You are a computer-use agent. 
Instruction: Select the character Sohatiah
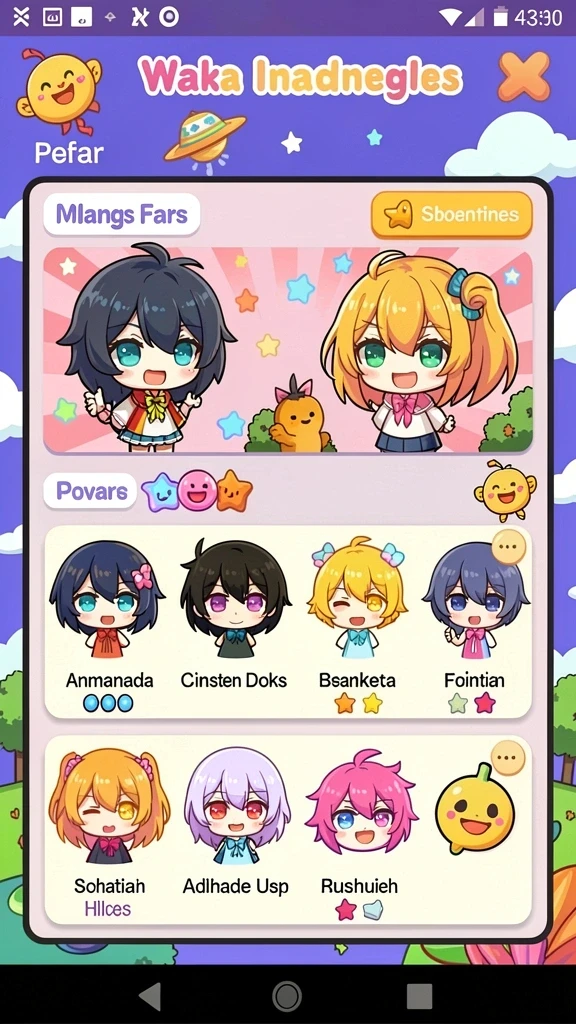click(x=109, y=833)
